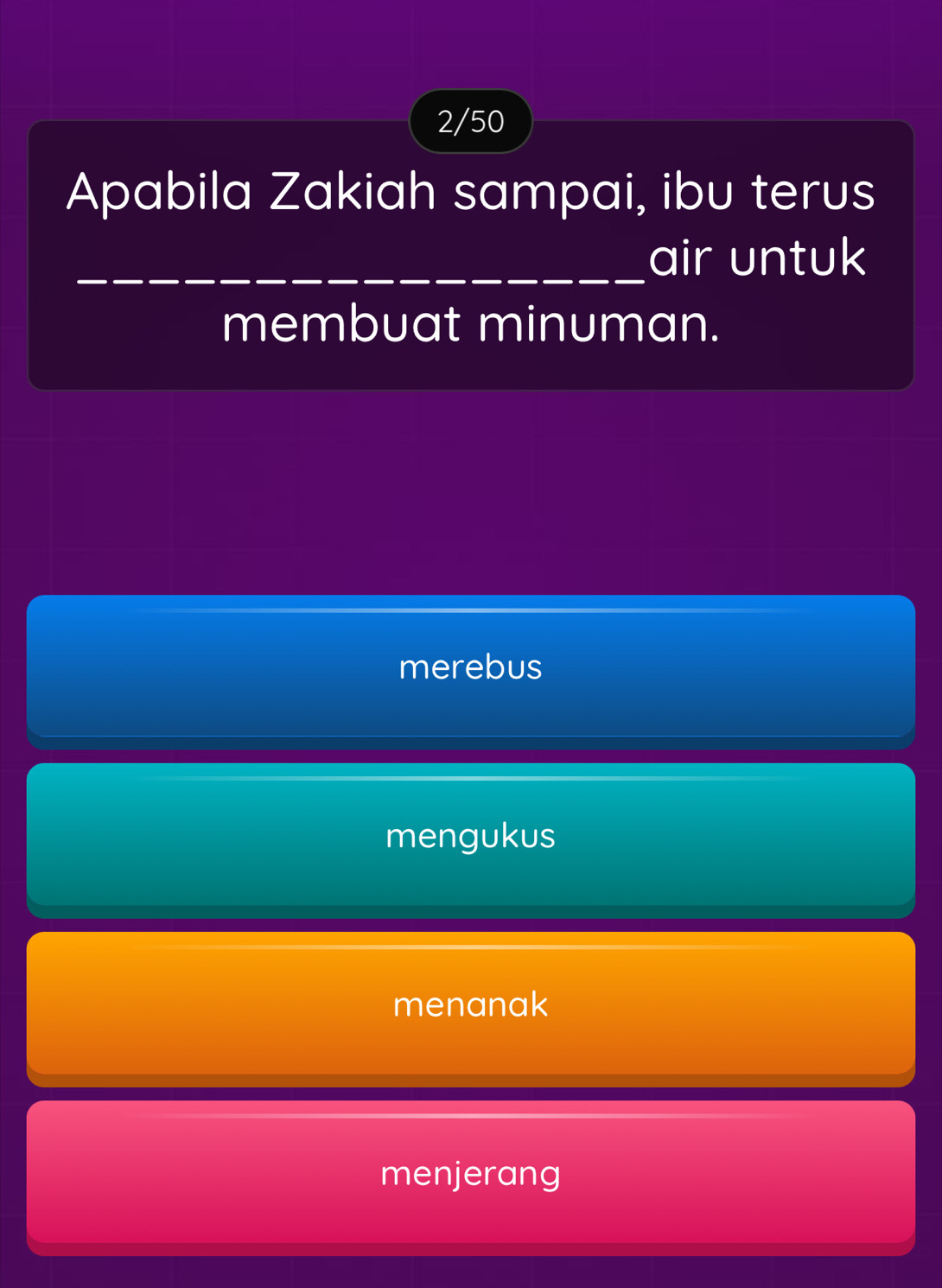The width and height of the screenshot is (942, 1288).
Task: Pick menanak as the answer
Action: [470, 1004]
